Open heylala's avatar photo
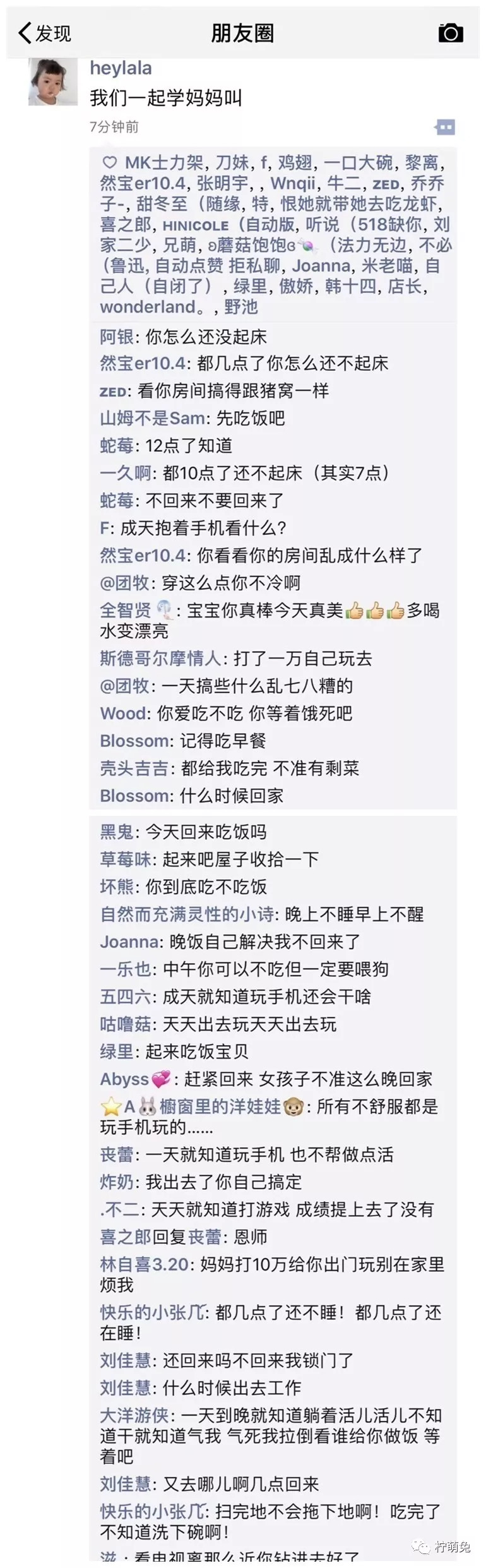The width and height of the screenshot is (486, 1568). [x=52, y=81]
